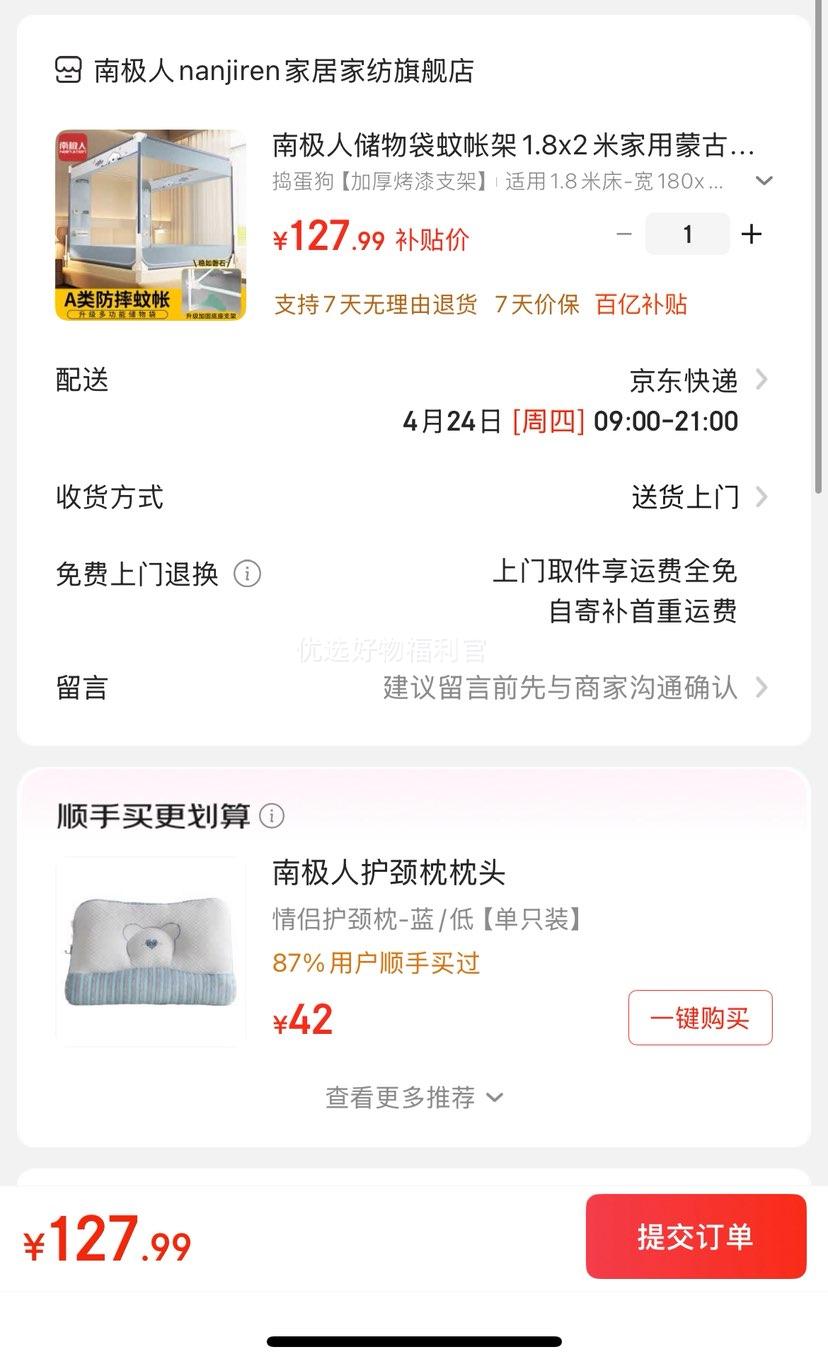Expand 查看更多推荐 recommendations

[x=414, y=1097]
